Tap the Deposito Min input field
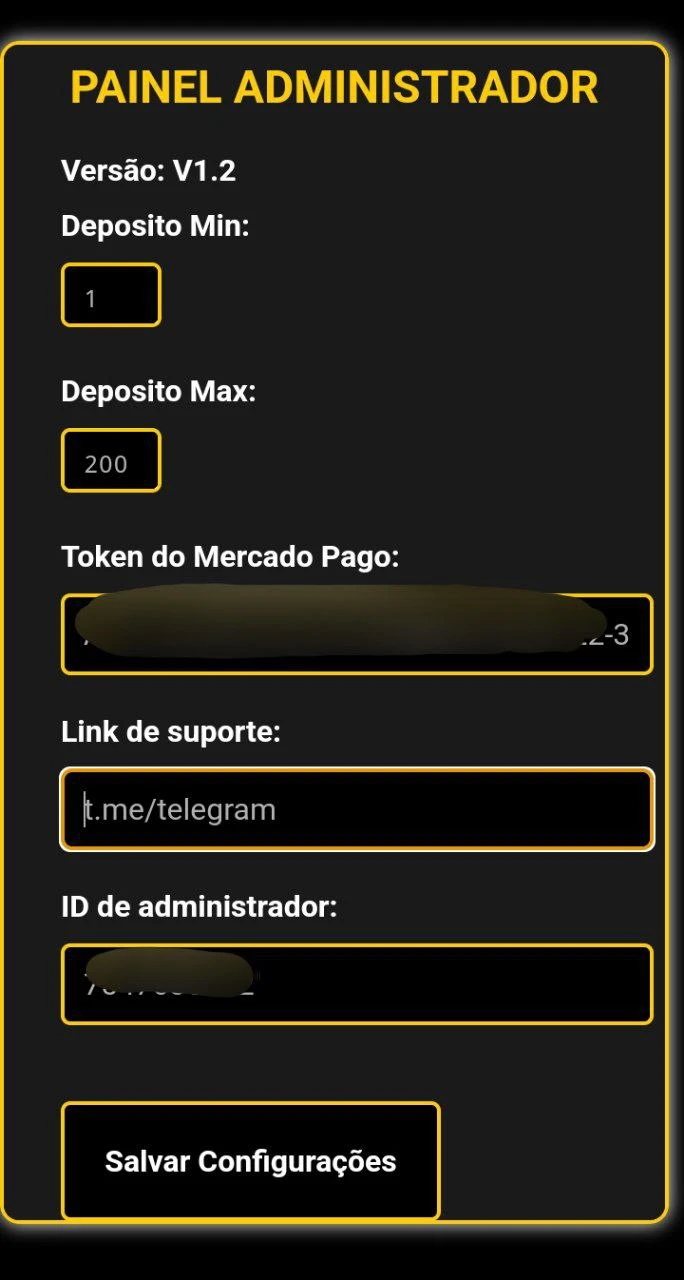 (x=111, y=295)
